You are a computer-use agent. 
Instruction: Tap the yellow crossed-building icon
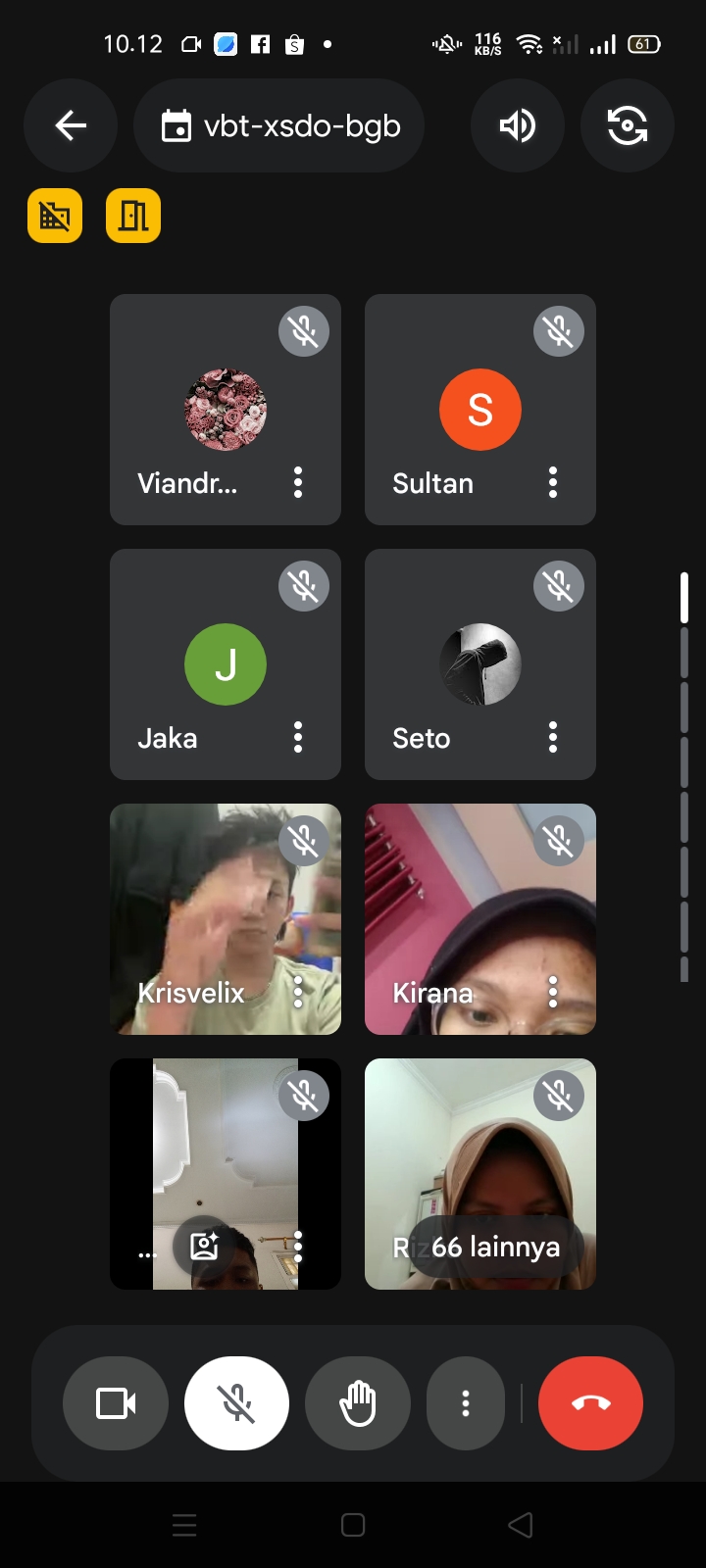(55, 216)
